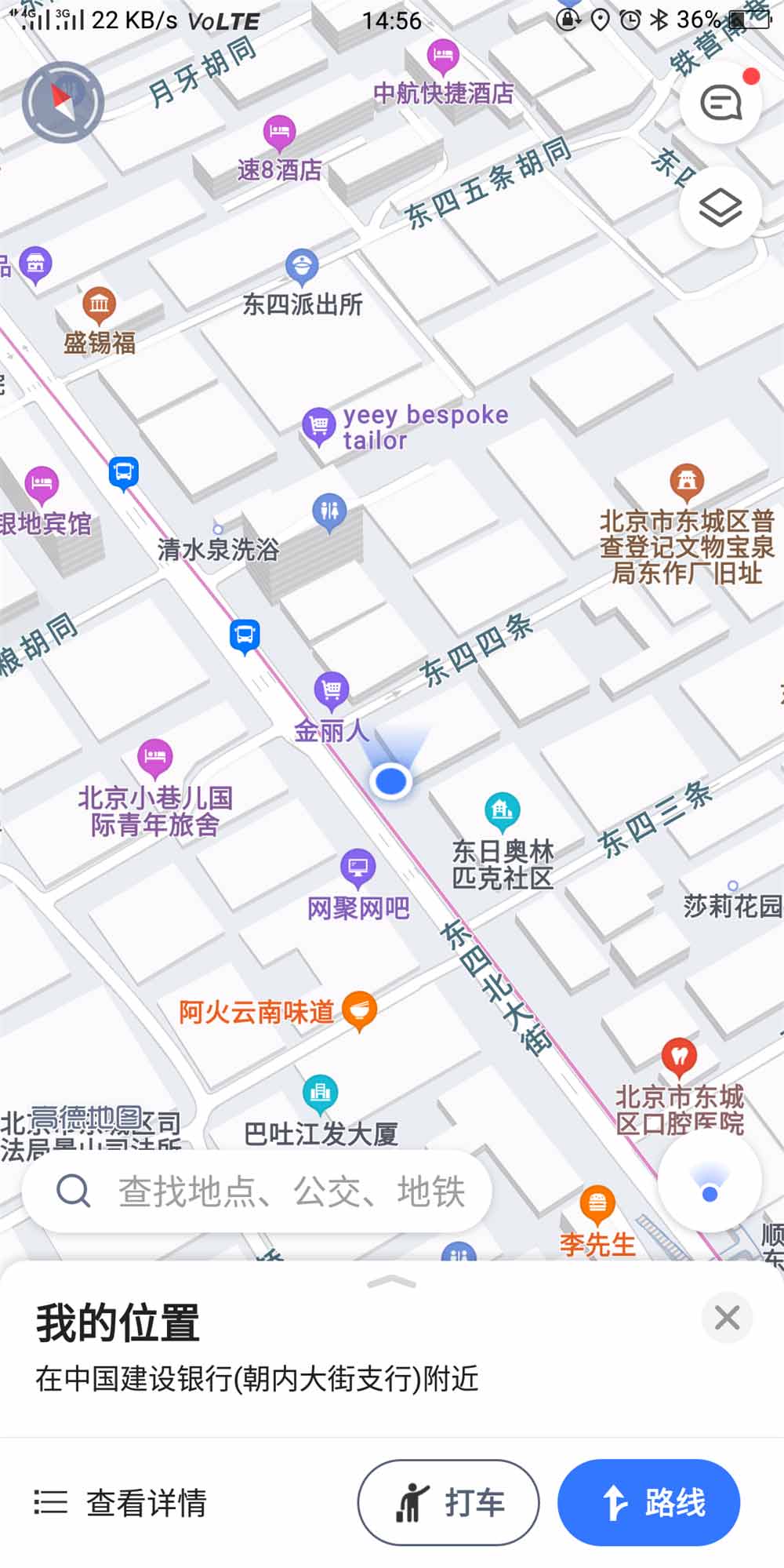Tap the search box for places
This screenshot has width=784, height=1568.
(x=259, y=1191)
